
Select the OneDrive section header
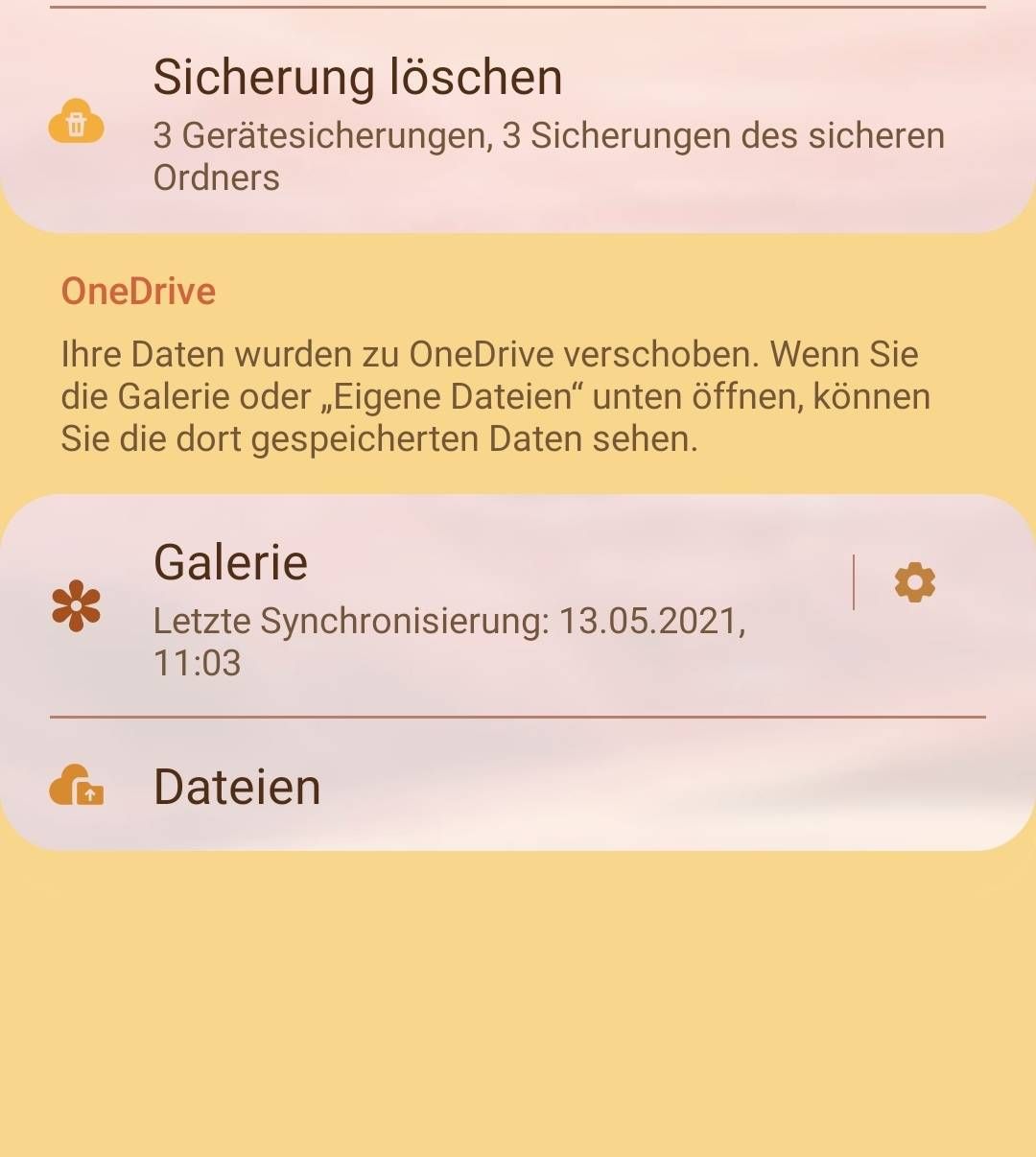(x=138, y=292)
